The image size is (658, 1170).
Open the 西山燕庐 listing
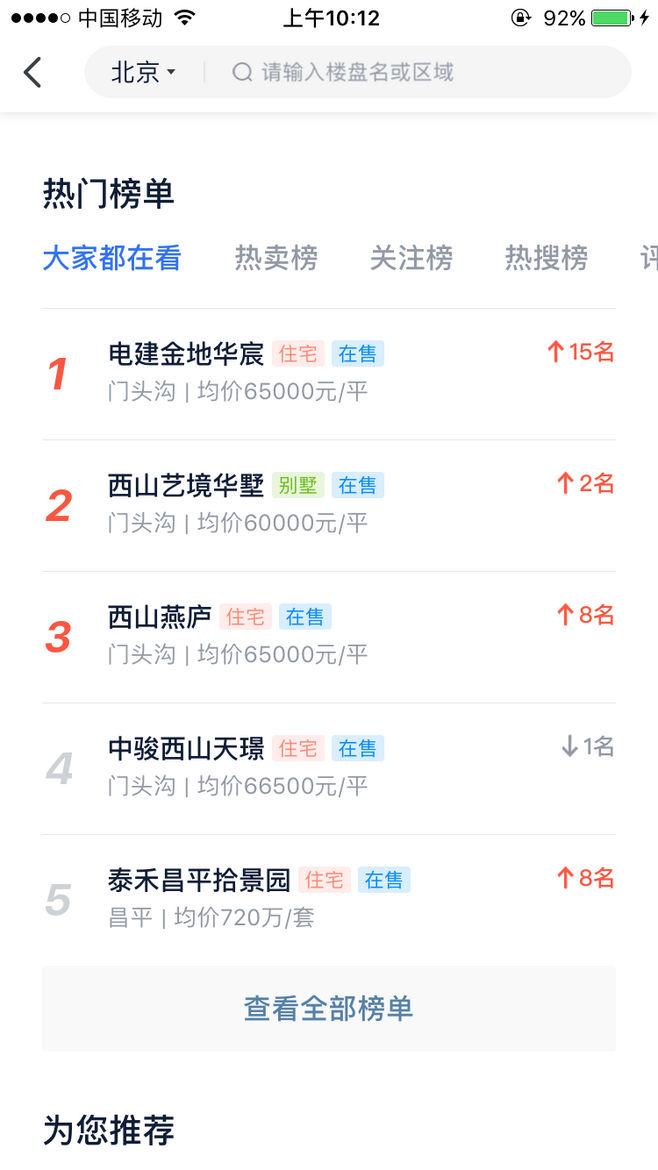click(329, 637)
